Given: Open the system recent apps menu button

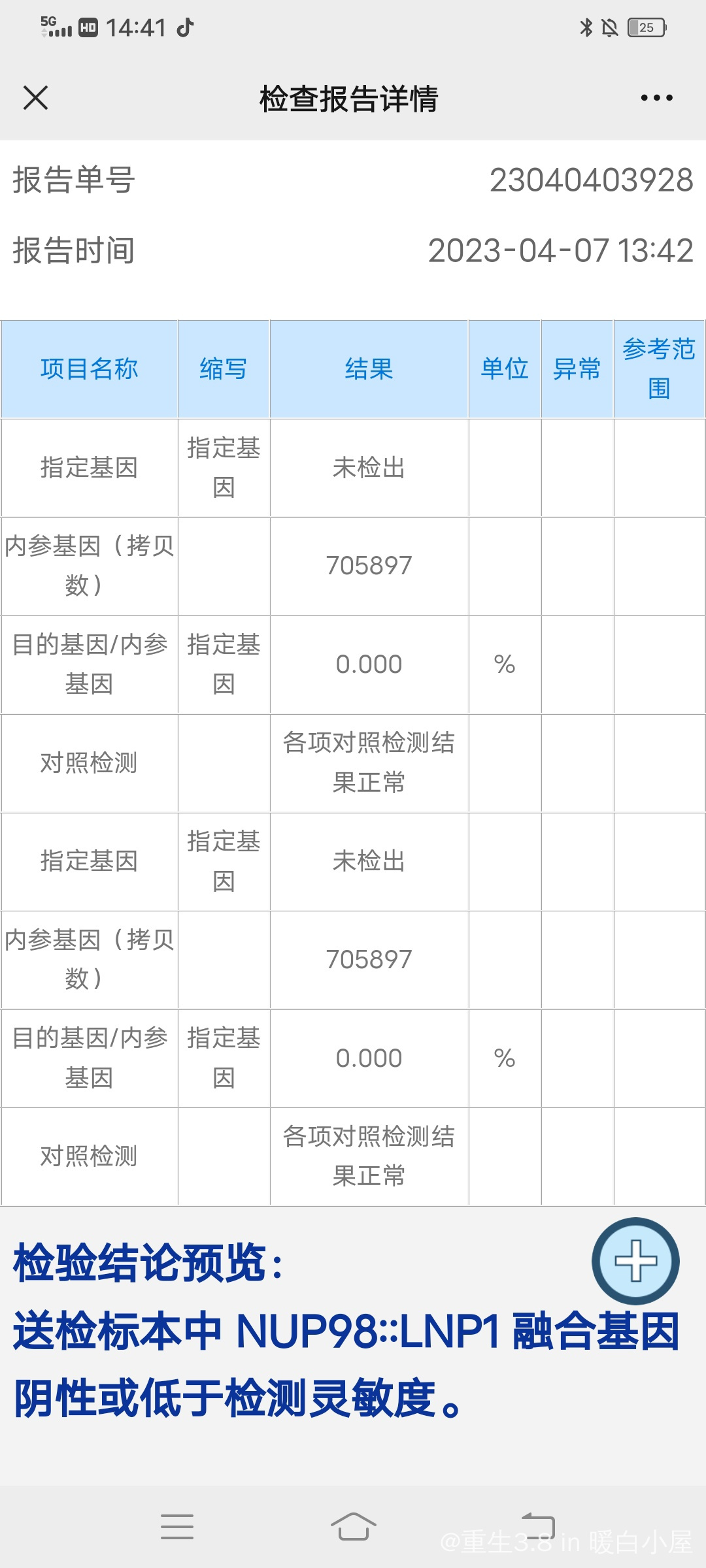Looking at the screenshot, I should [x=177, y=1526].
